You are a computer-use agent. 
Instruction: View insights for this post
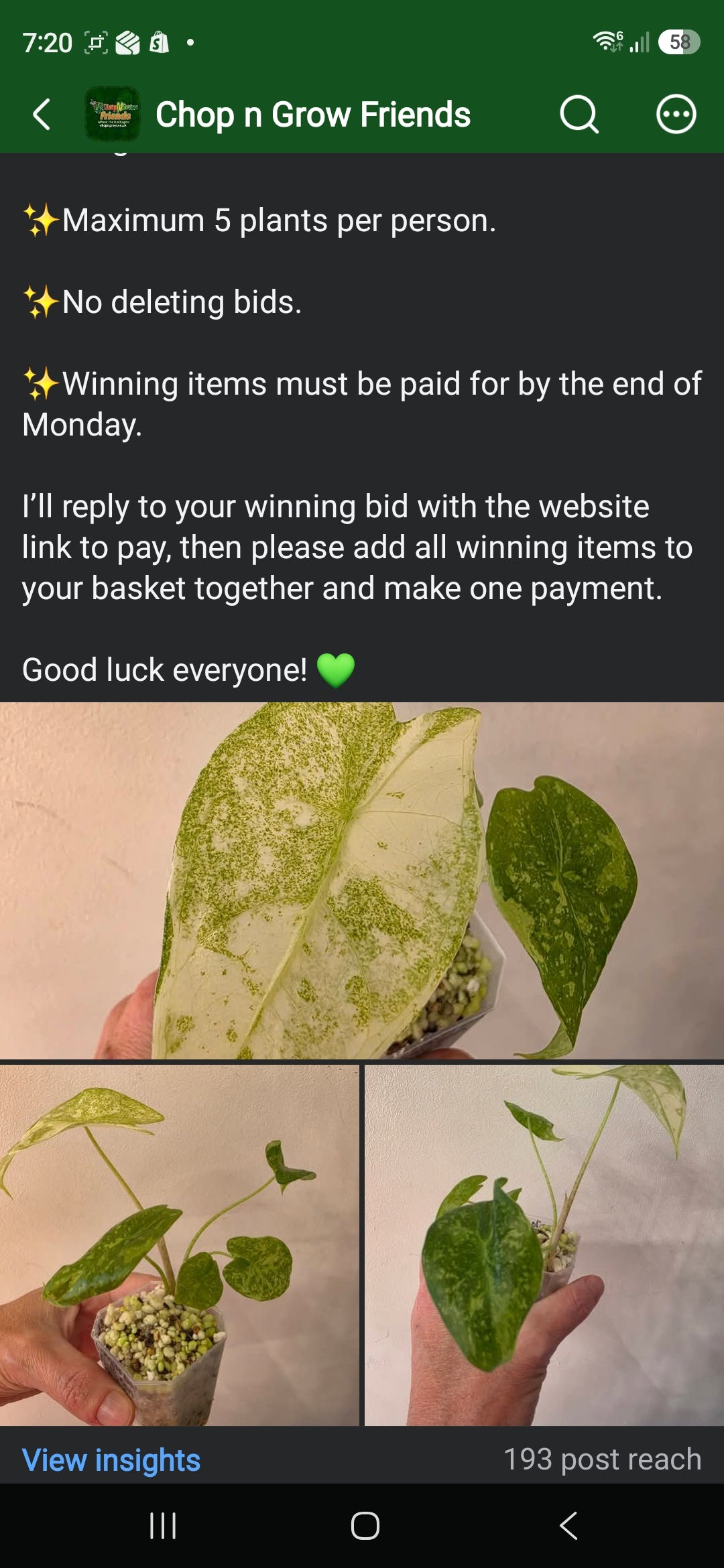[111, 1460]
